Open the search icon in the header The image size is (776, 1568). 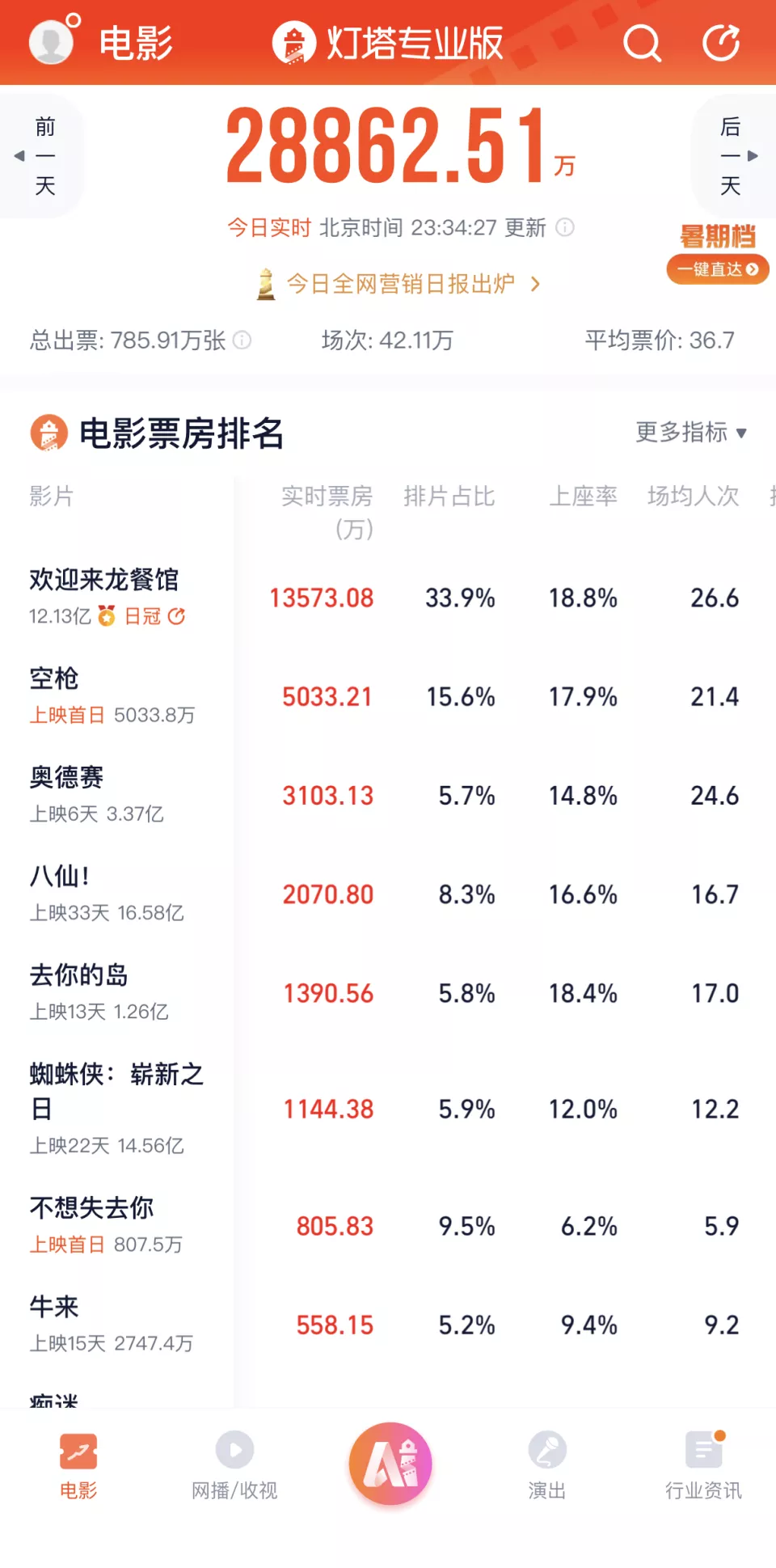643,43
